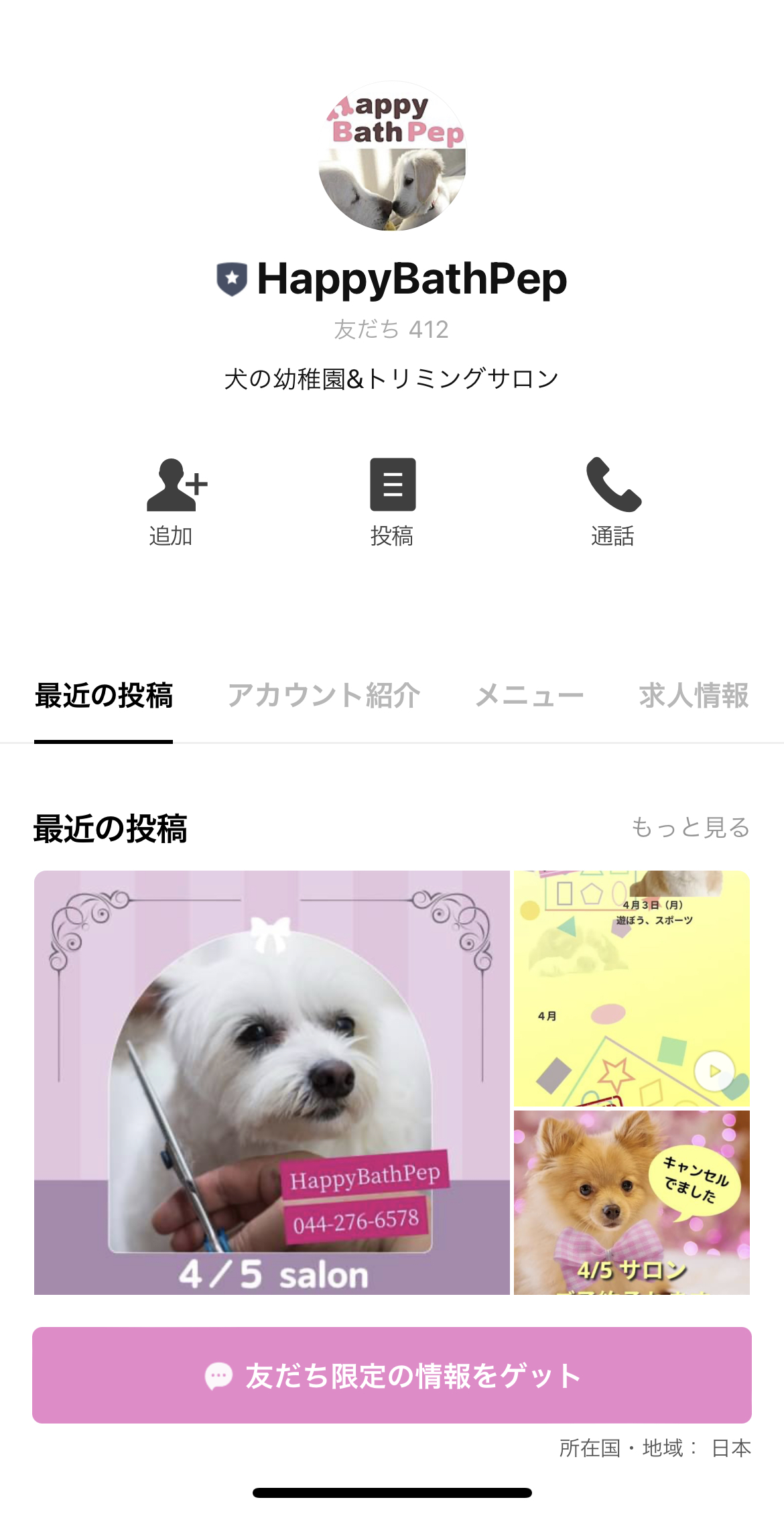The height and width of the screenshot is (1514, 784).
Task: Open the 求人情報 tab
Action: [x=694, y=696]
